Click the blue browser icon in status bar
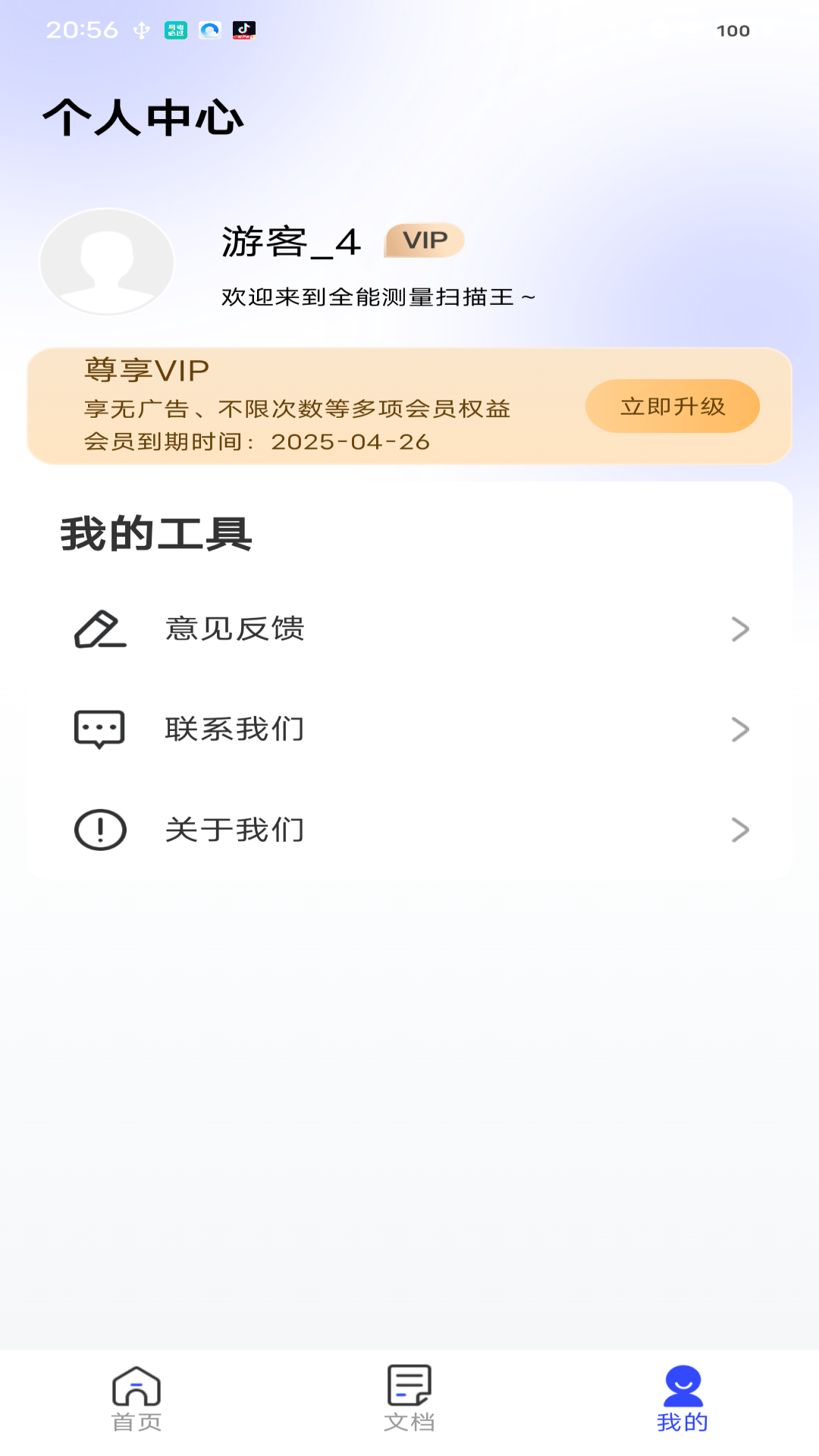The width and height of the screenshot is (819, 1456). 208,30
